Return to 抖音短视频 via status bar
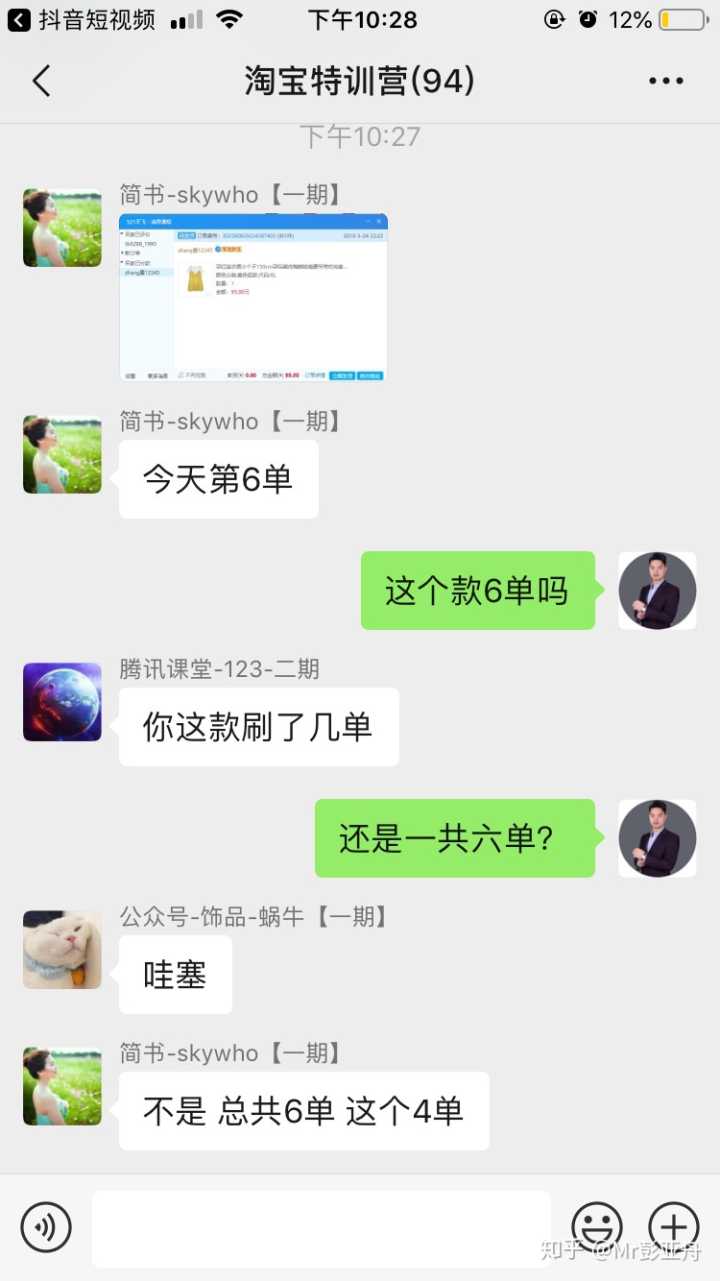The image size is (720, 1281). pos(80,20)
